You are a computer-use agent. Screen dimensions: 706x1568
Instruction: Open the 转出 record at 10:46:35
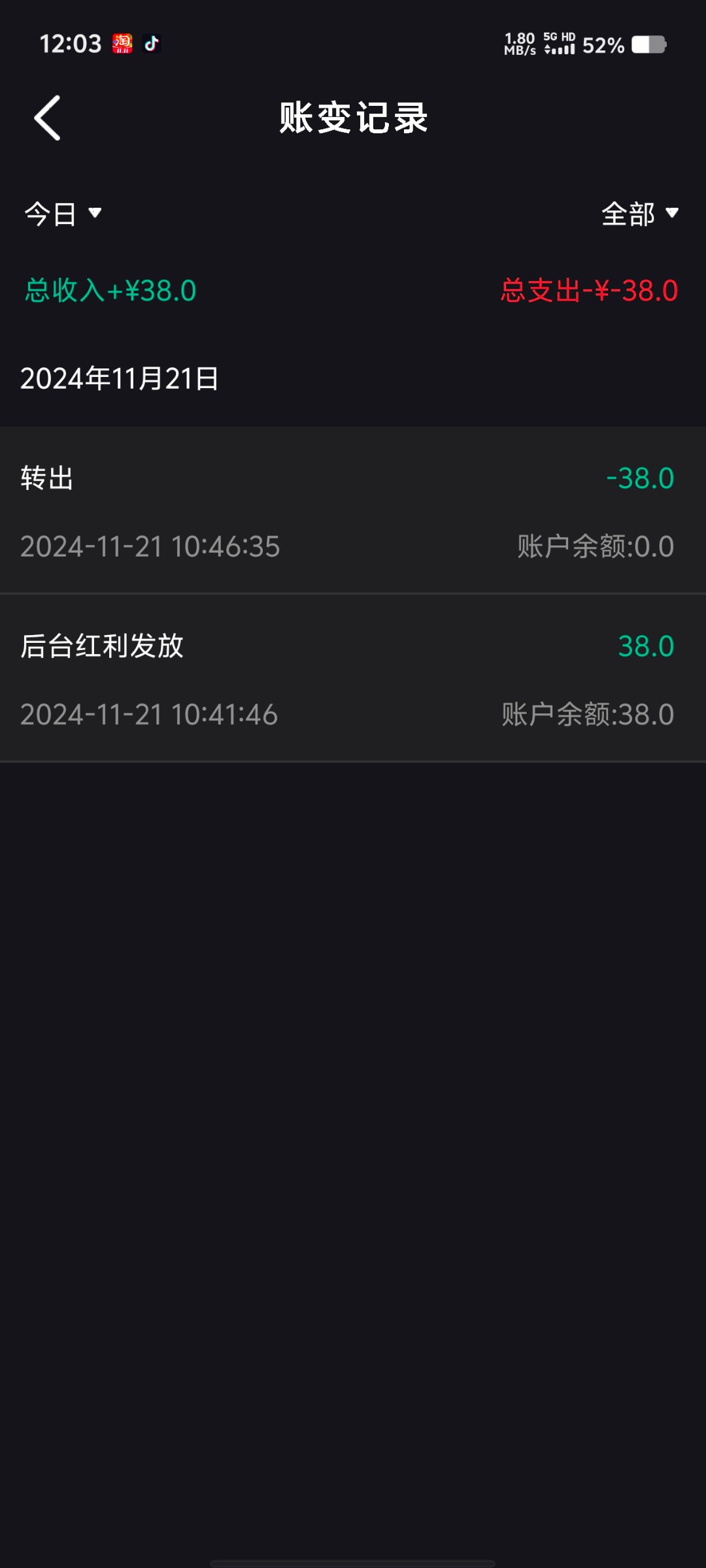(353, 510)
